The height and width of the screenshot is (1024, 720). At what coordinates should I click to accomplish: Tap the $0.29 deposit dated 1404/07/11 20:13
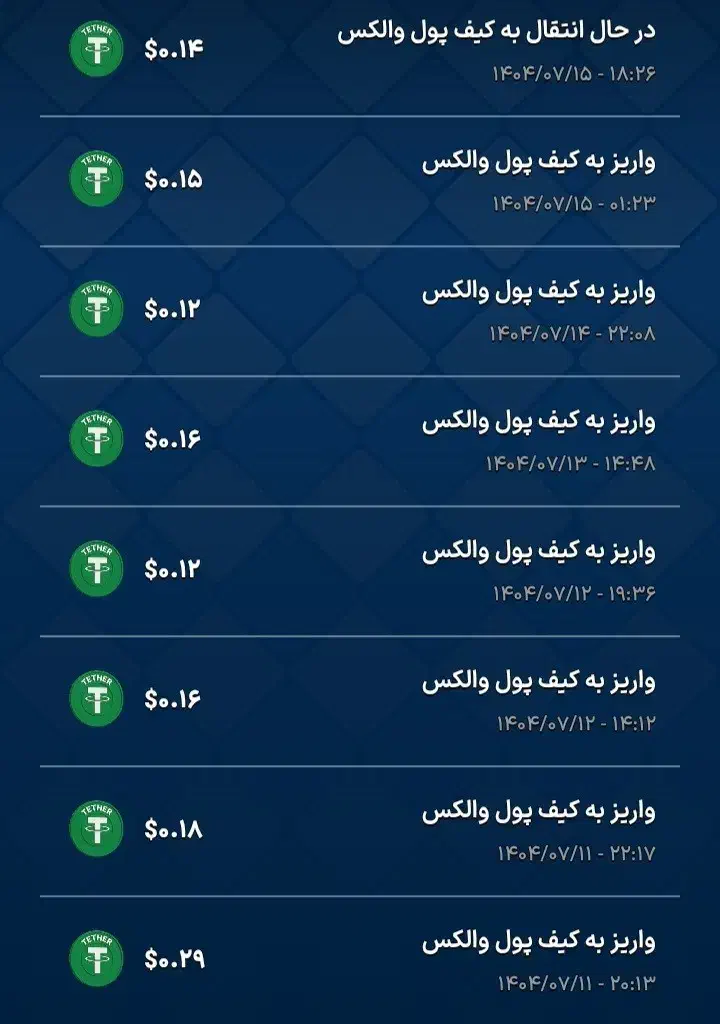(360, 960)
